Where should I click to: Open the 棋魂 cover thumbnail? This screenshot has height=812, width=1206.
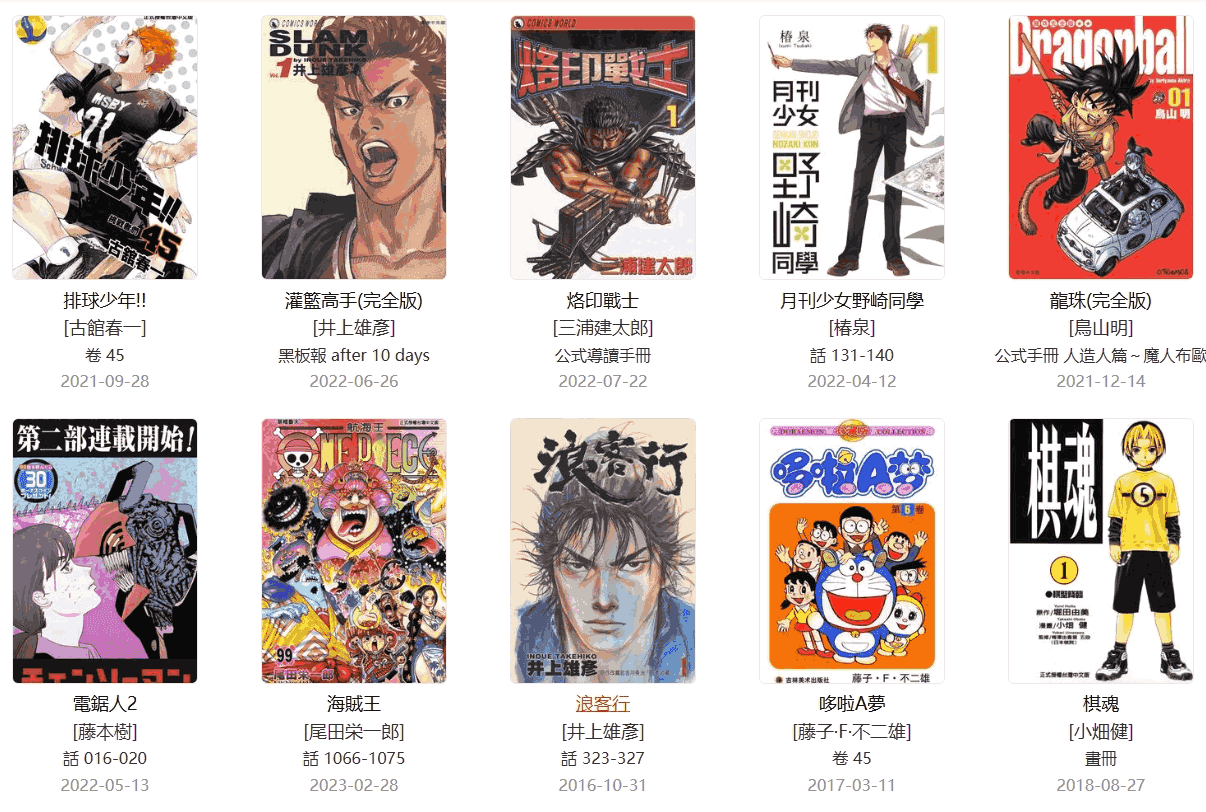pyautogui.click(x=1100, y=551)
